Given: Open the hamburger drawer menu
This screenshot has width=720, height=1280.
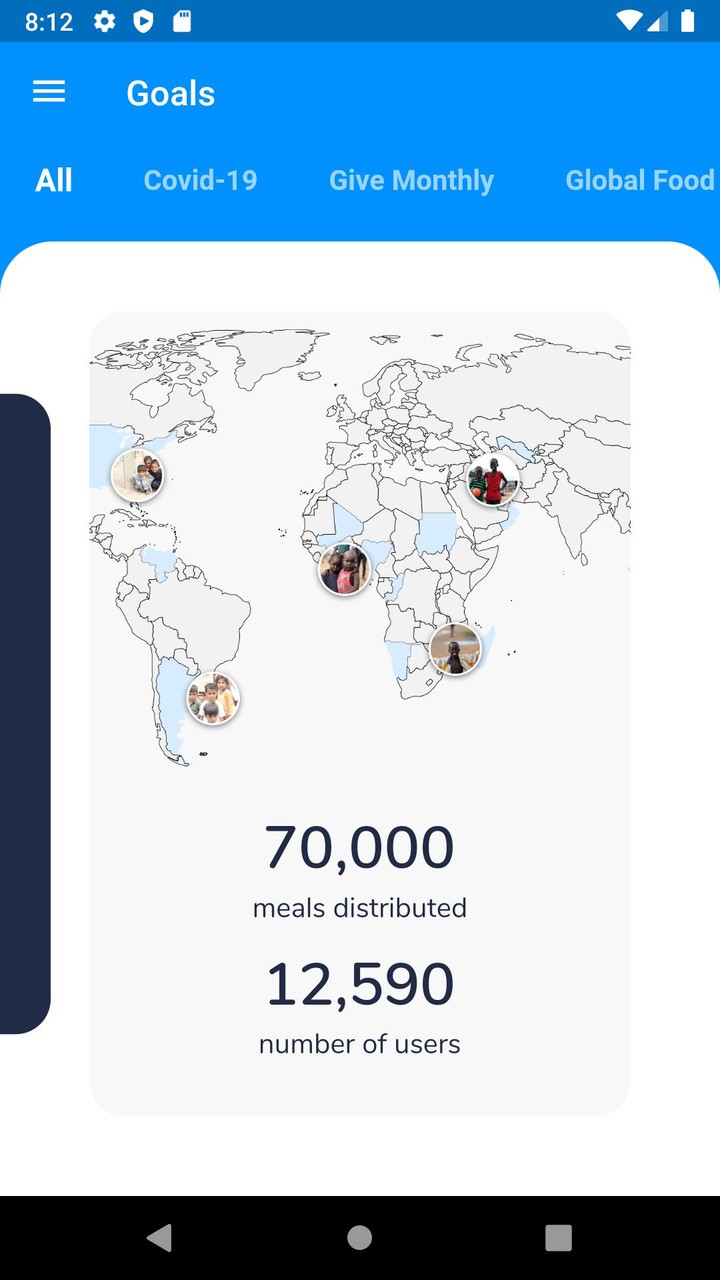Looking at the screenshot, I should pos(49,92).
